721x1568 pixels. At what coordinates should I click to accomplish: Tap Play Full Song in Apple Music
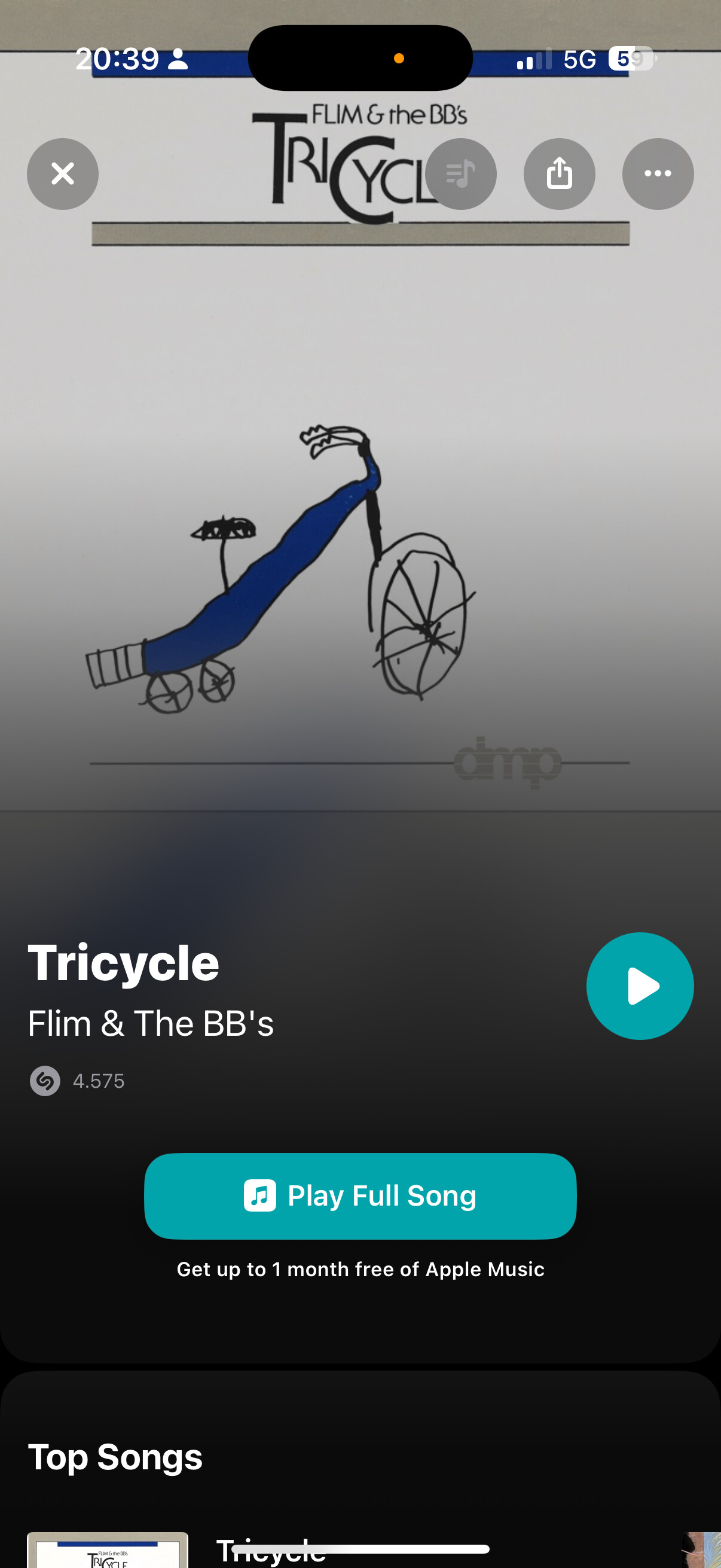click(360, 1195)
